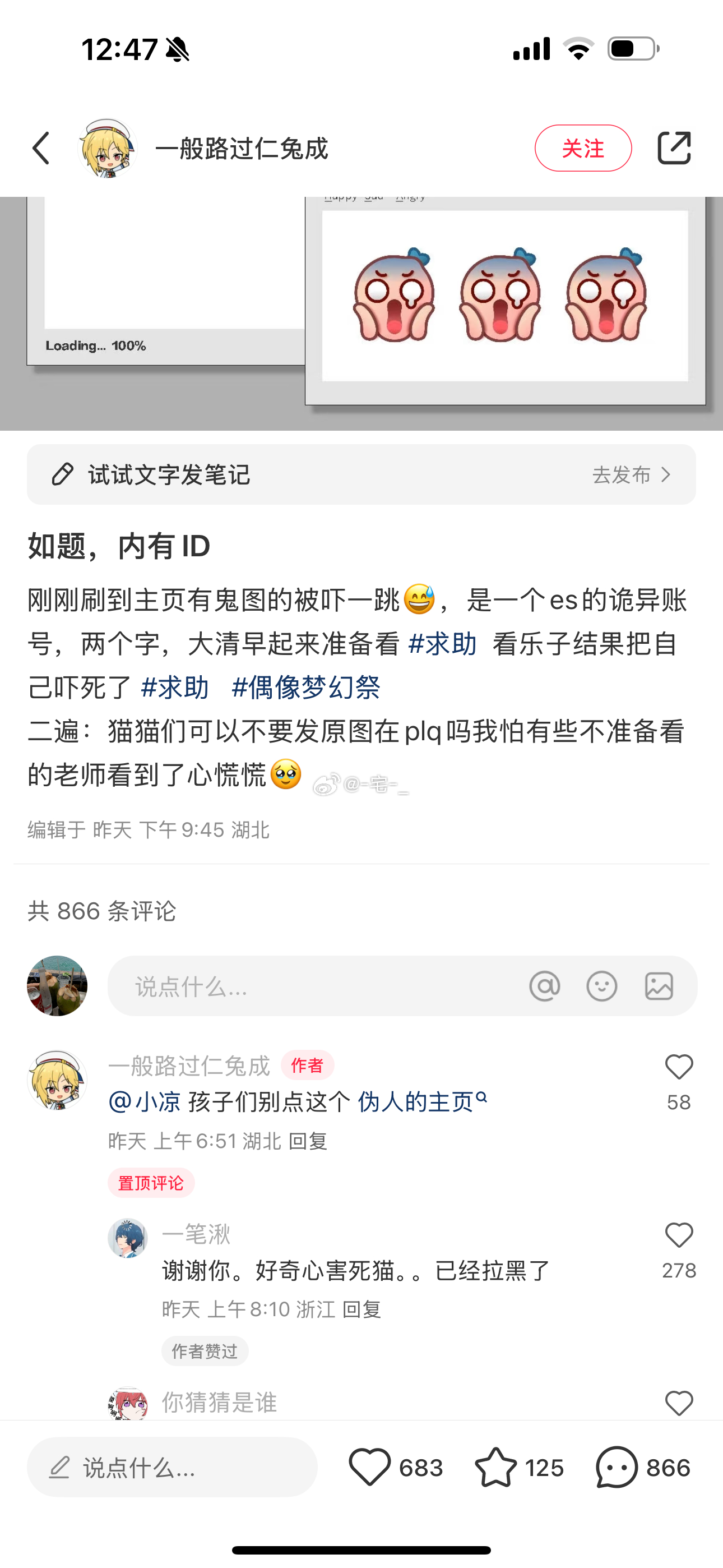Reply to the author's pinned comment
This screenshot has height=1568, width=723.
(x=308, y=1141)
